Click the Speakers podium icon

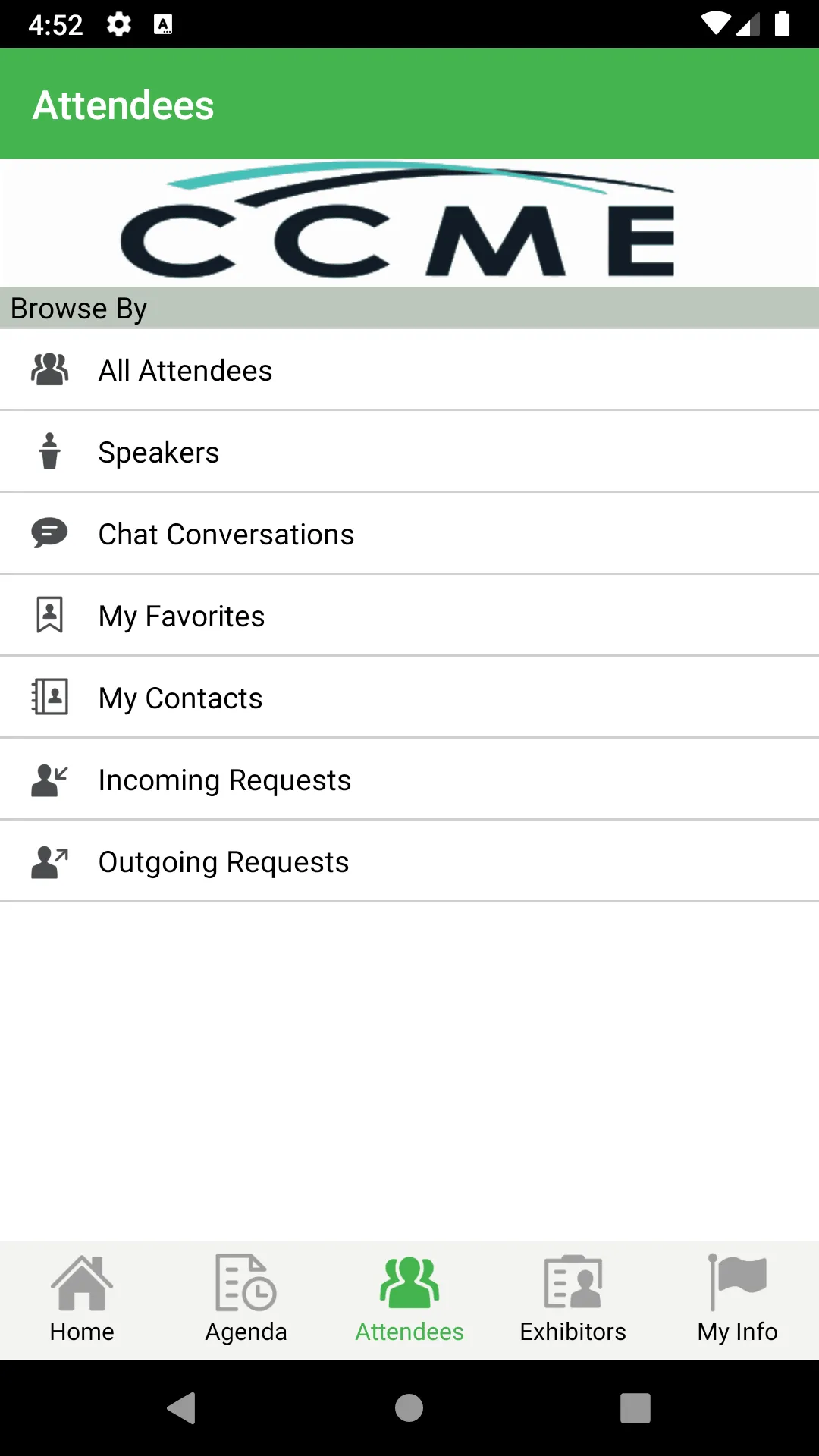pos(49,451)
